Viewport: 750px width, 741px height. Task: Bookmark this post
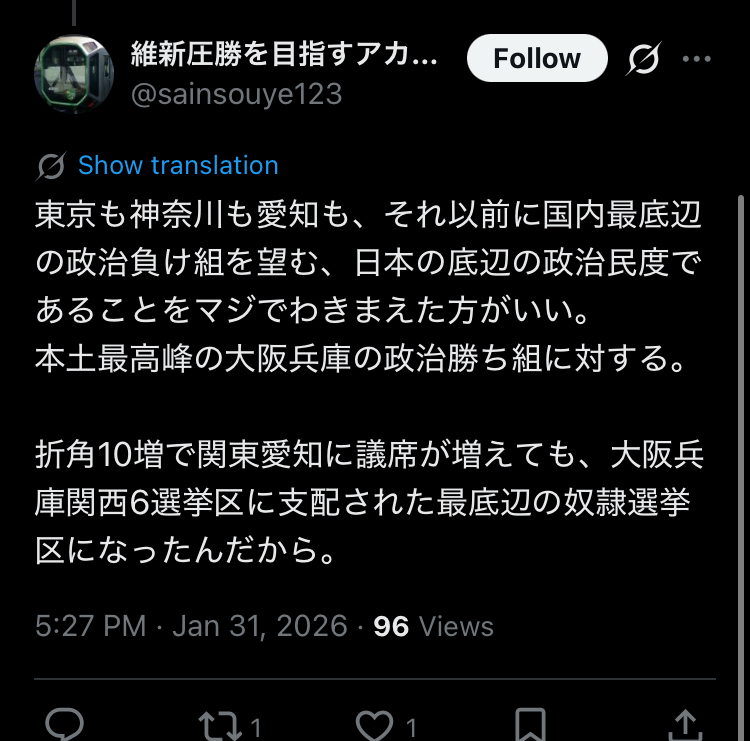[530, 725]
